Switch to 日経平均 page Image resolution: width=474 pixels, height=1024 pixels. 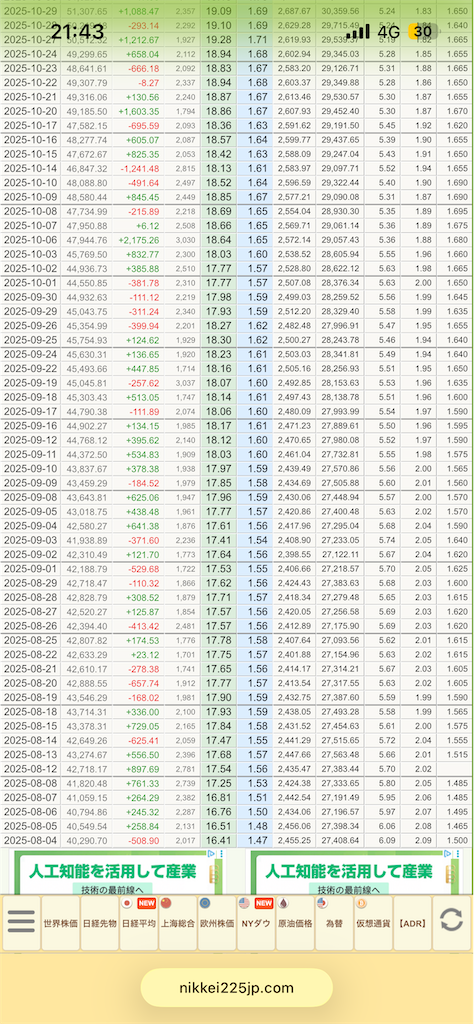(138, 923)
